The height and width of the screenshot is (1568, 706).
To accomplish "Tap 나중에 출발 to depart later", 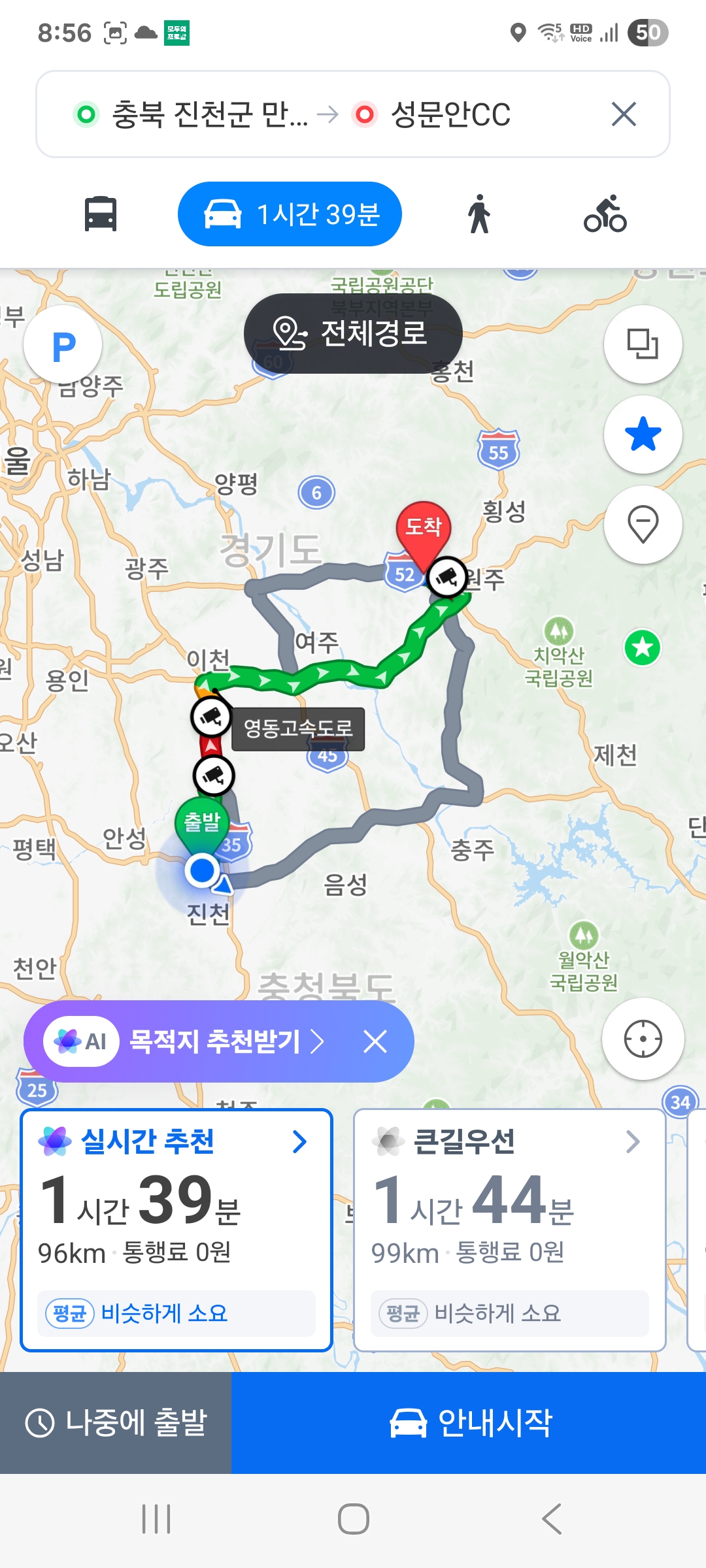I will click(116, 1423).
